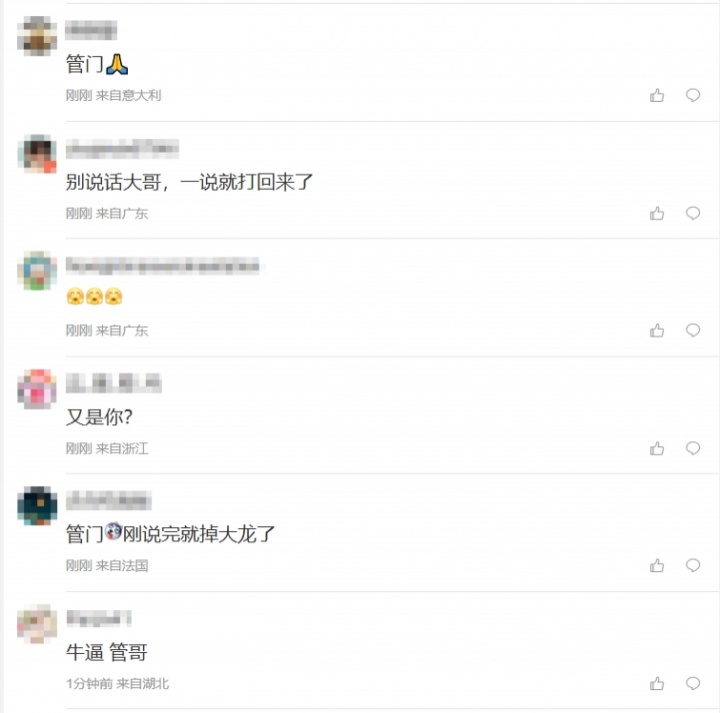Reply to the comment '管门🙏'
Image resolution: width=720 pixels, height=713 pixels.
[693, 96]
